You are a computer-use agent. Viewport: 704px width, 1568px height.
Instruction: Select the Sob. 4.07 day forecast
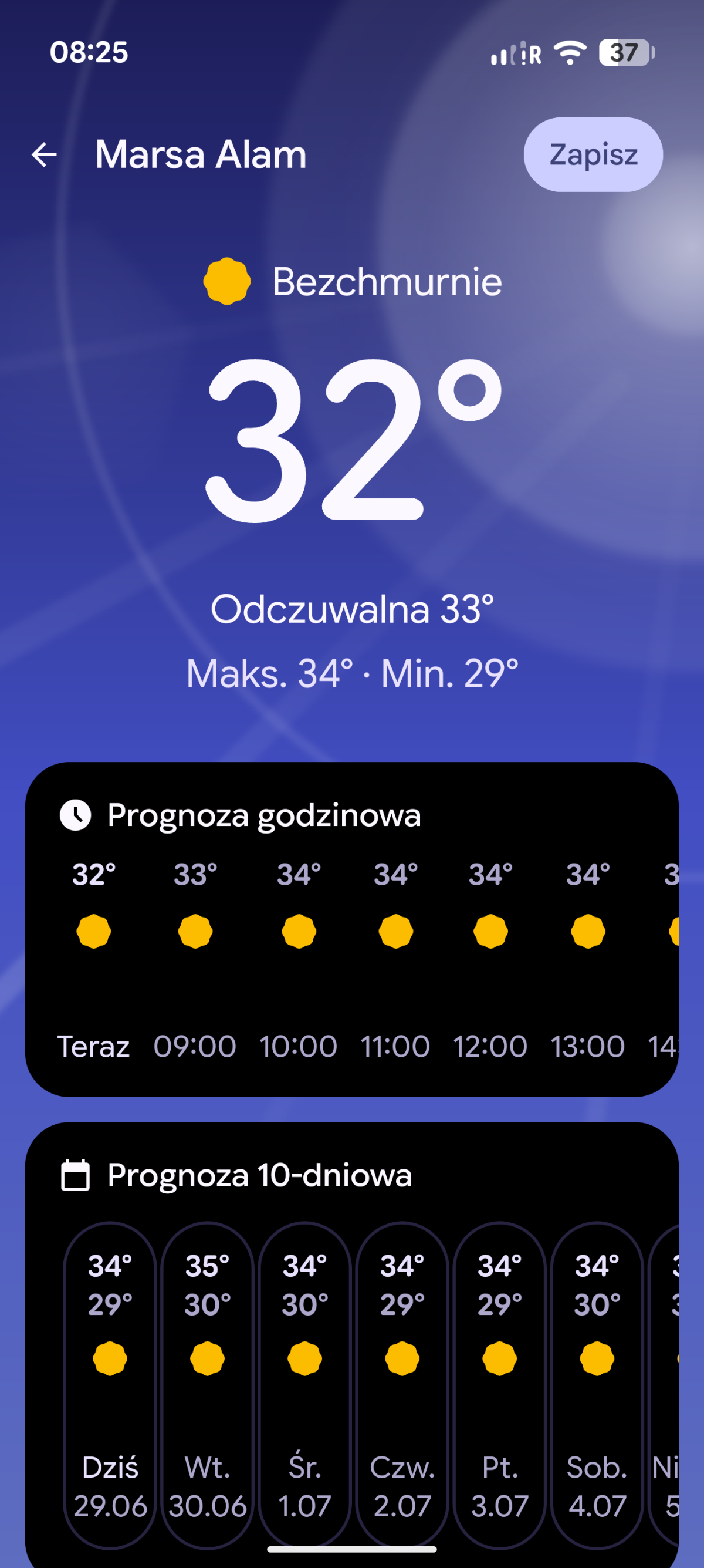click(597, 1385)
